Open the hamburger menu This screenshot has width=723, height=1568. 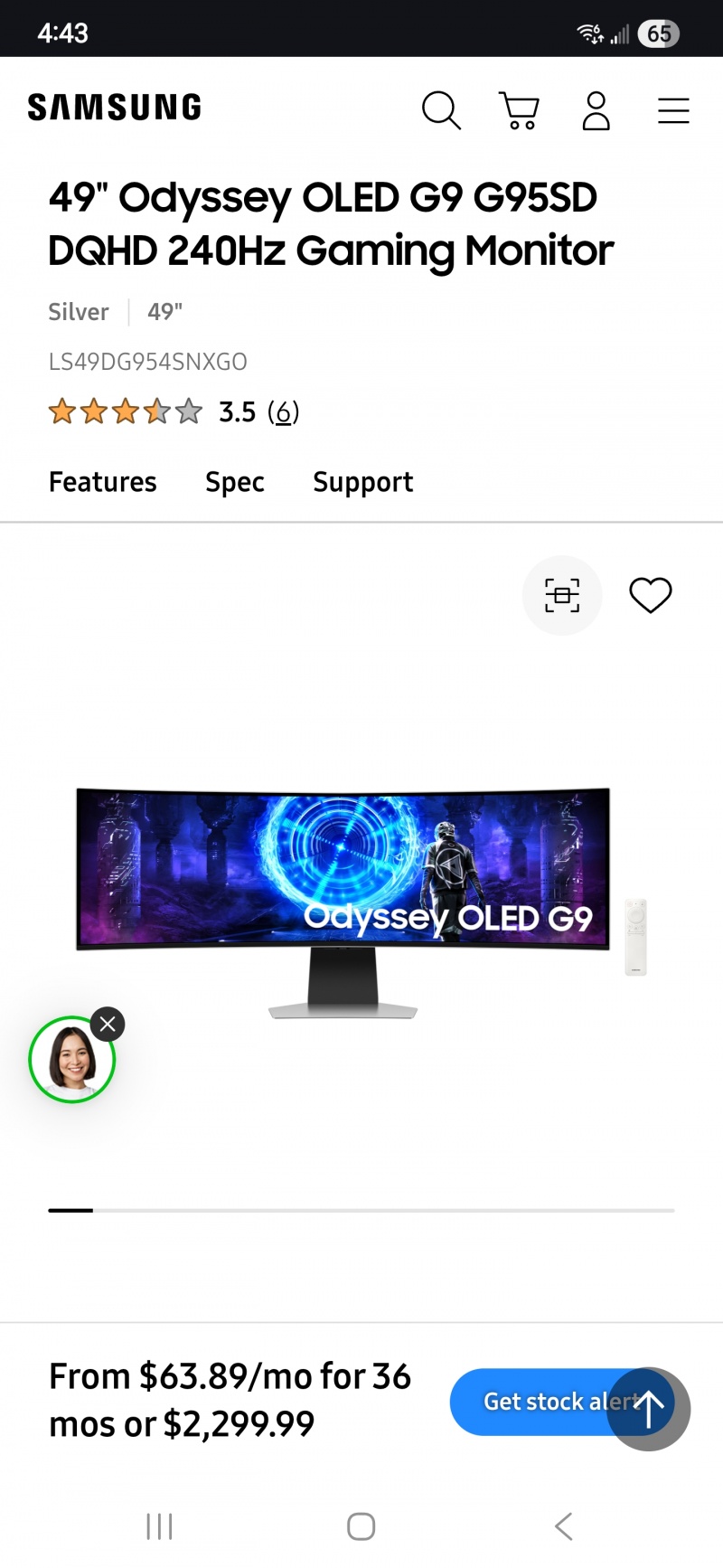pyautogui.click(x=673, y=110)
